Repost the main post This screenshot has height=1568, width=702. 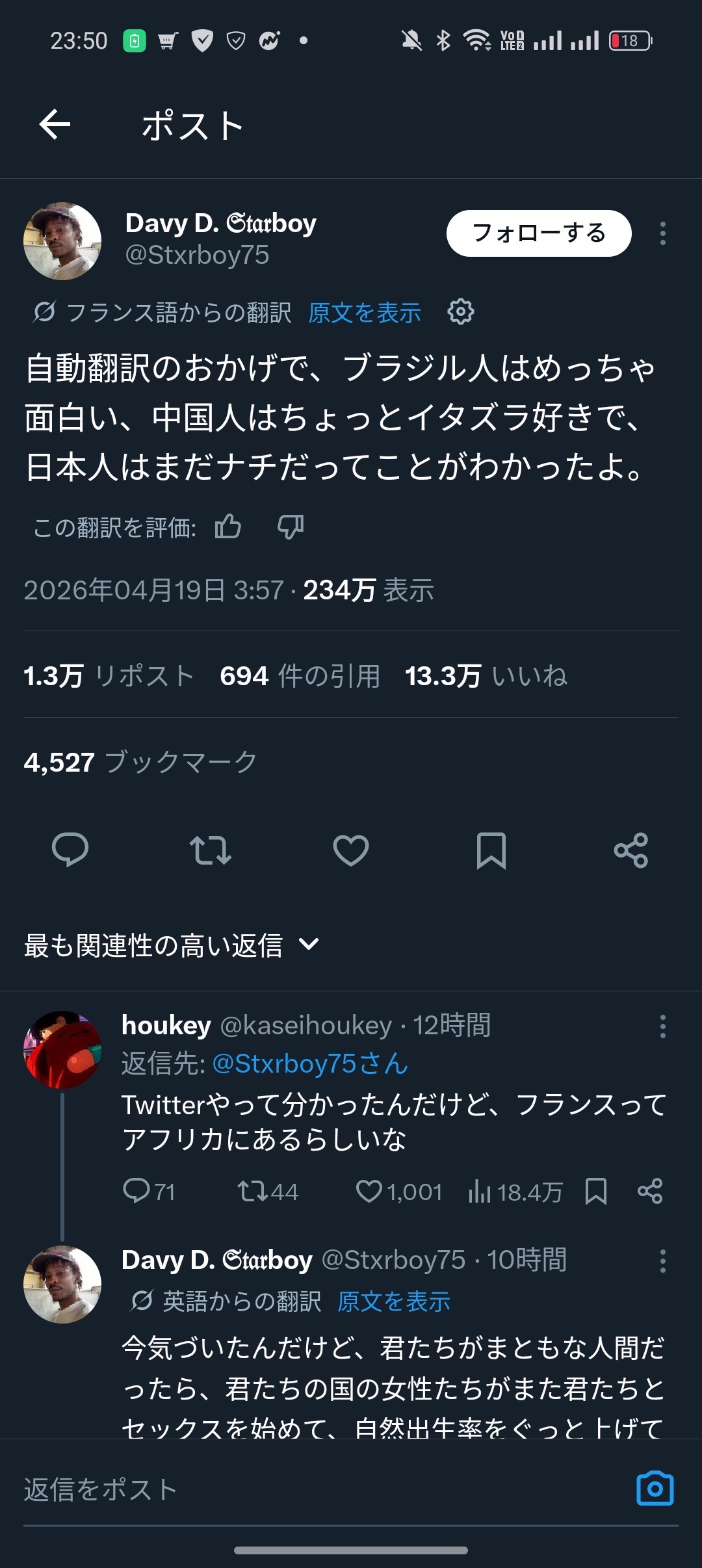pyautogui.click(x=211, y=850)
